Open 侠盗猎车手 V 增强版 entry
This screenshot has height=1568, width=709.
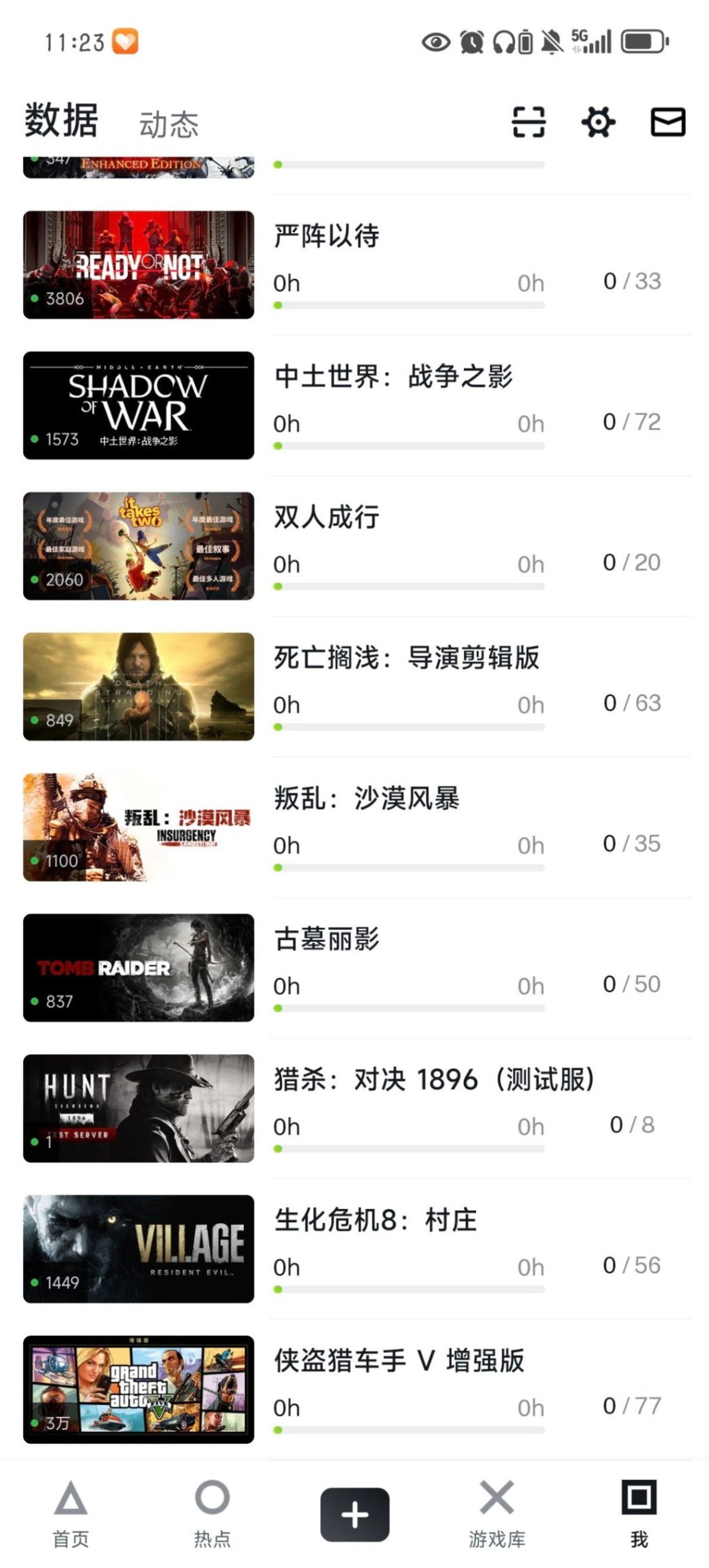click(399, 1361)
